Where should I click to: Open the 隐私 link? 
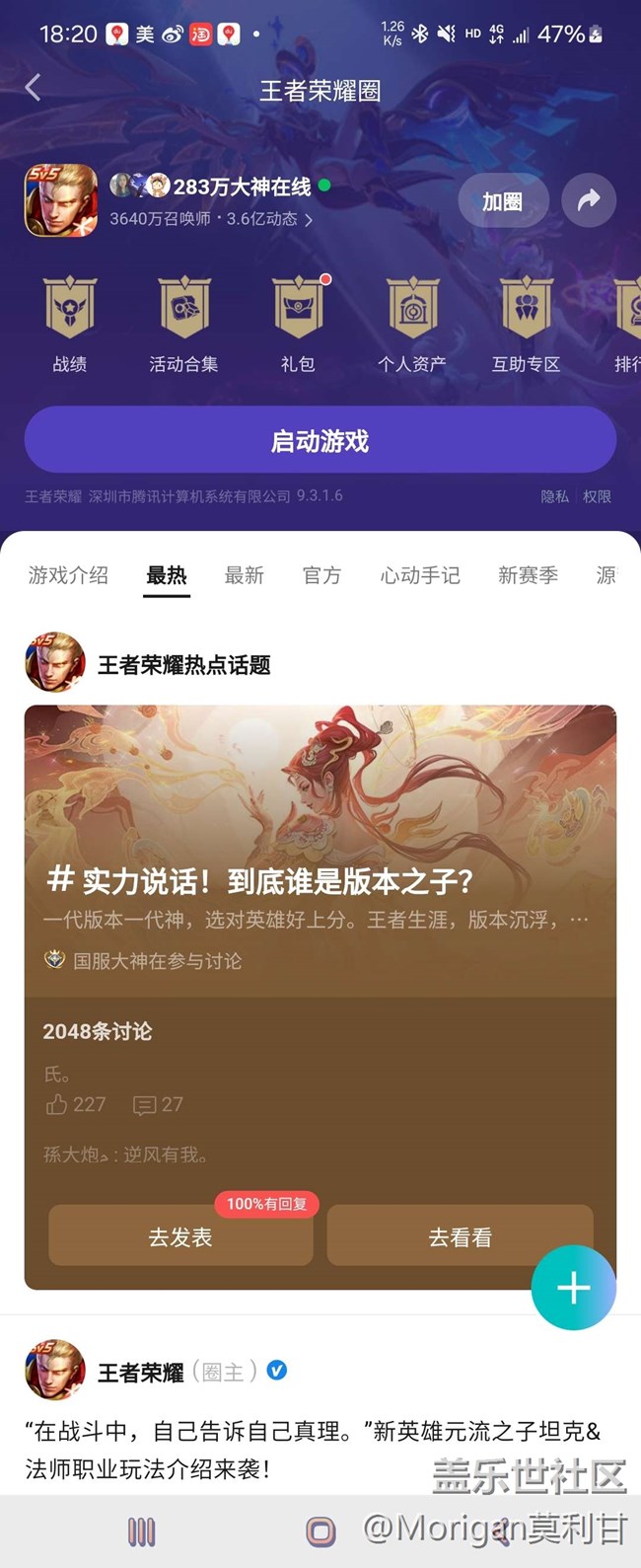554,496
